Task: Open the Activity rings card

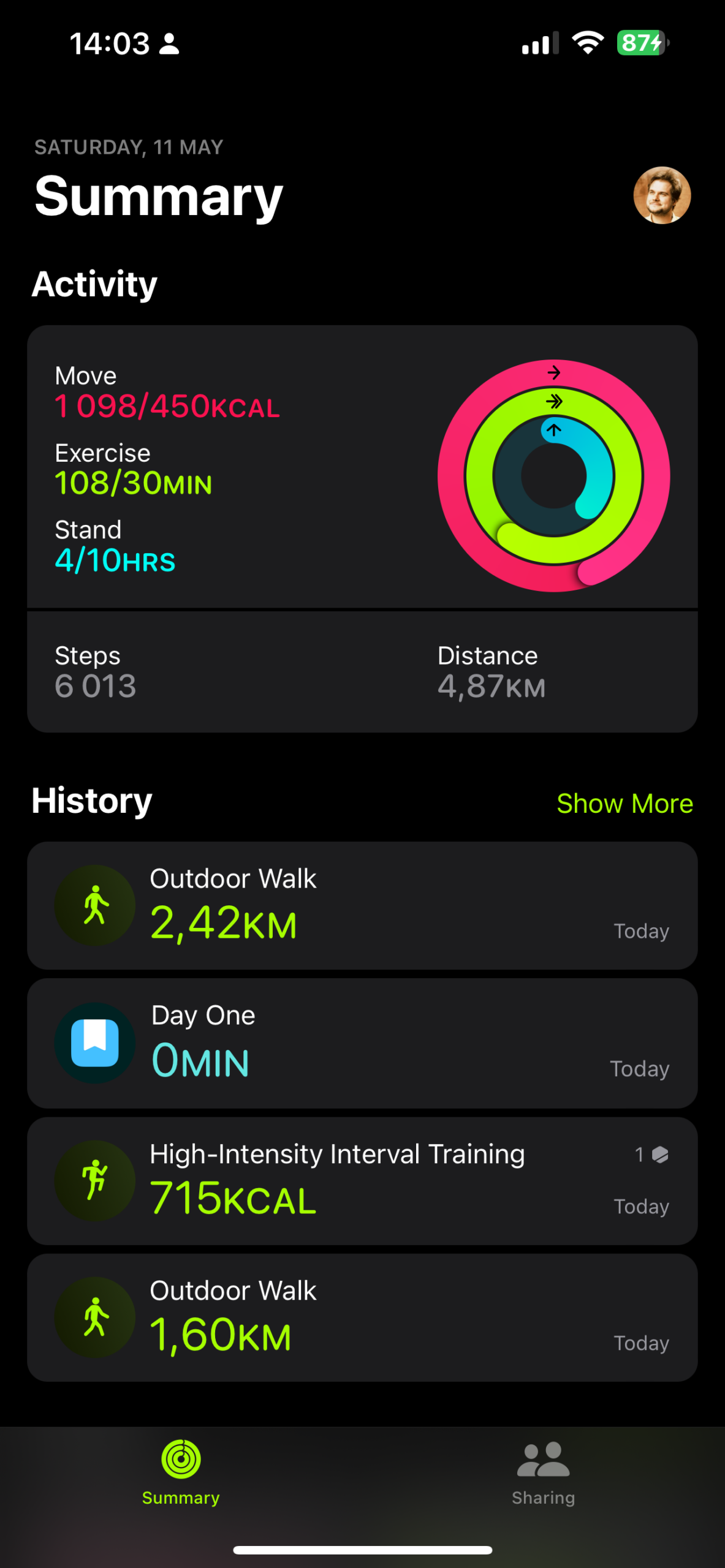Action: pyautogui.click(x=362, y=467)
